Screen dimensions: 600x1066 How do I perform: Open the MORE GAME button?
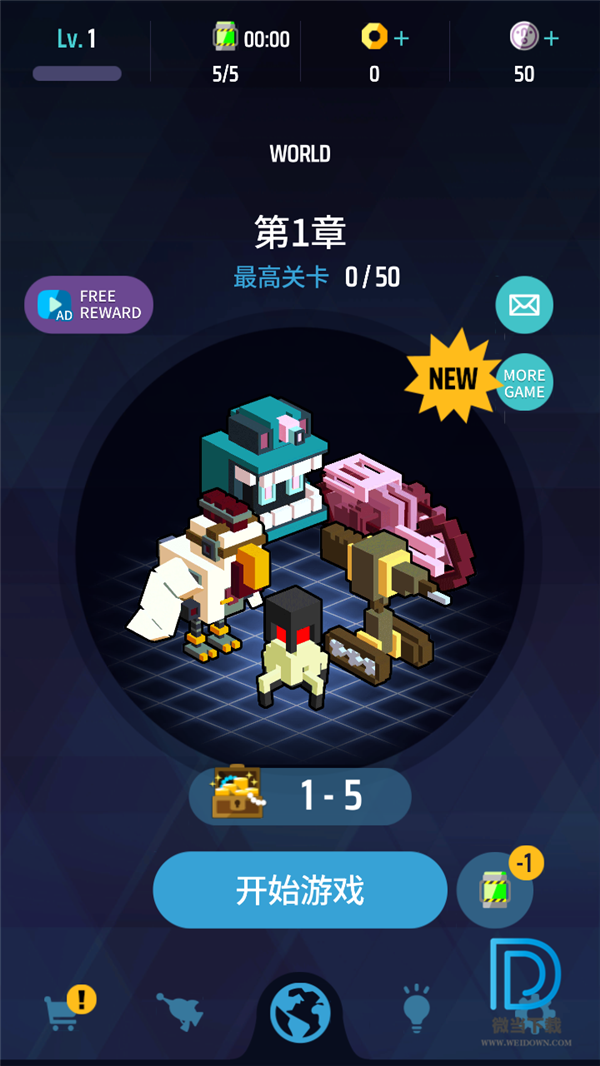click(x=524, y=383)
